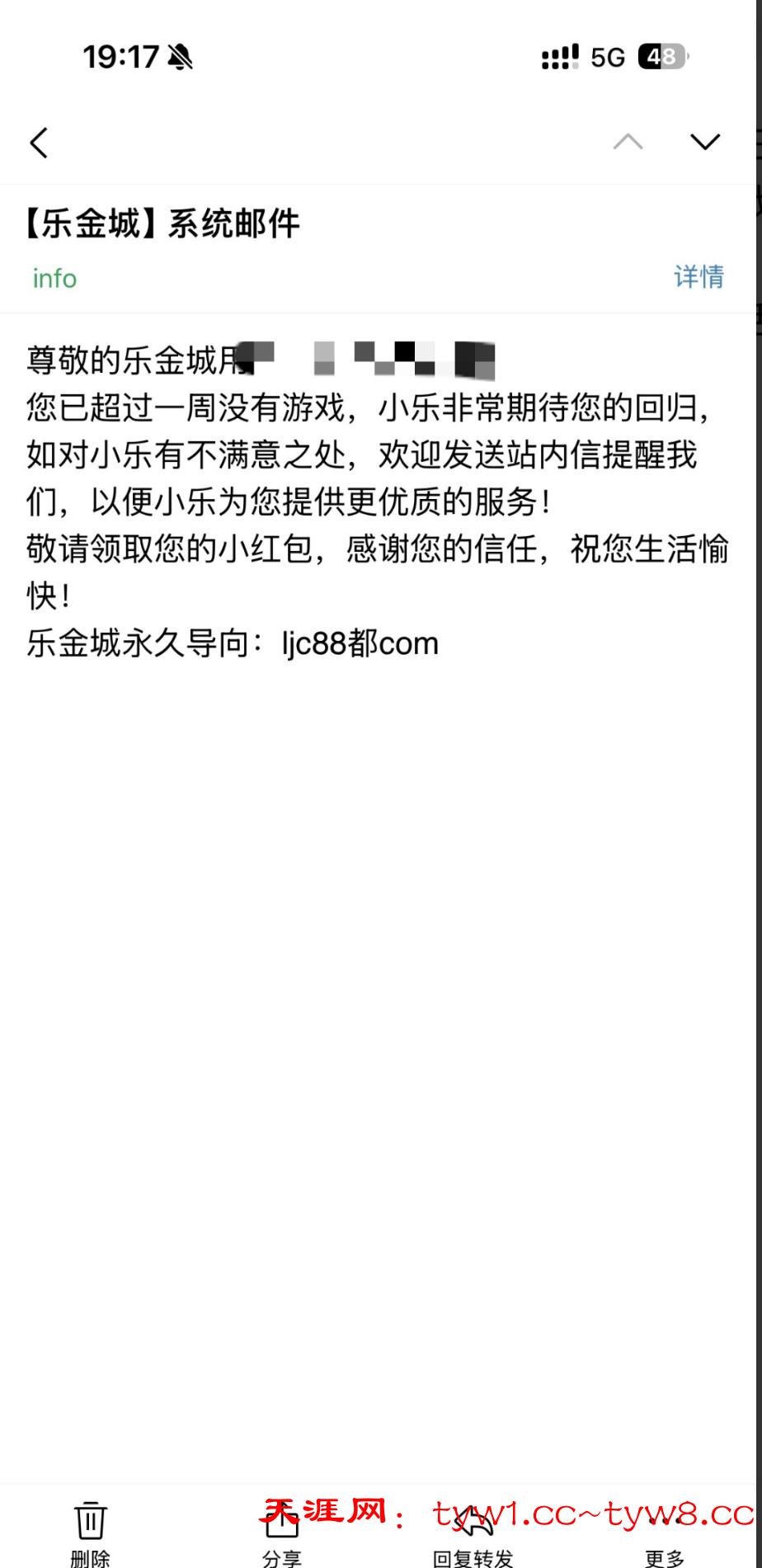Tap the info sender name
The height and width of the screenshot is (1568, 762).
click(54, 279)
